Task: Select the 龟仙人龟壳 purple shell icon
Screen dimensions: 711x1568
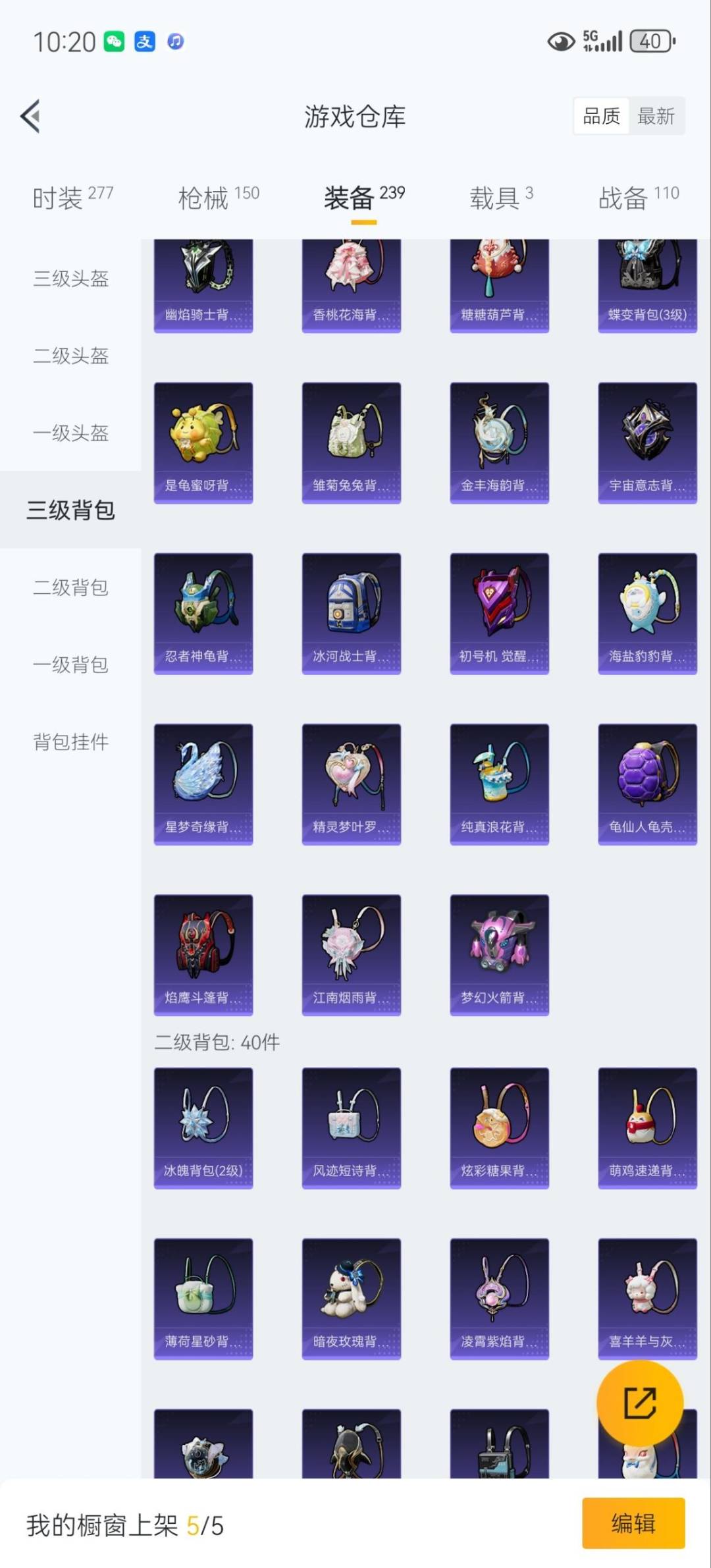Action: click(647, 782)
